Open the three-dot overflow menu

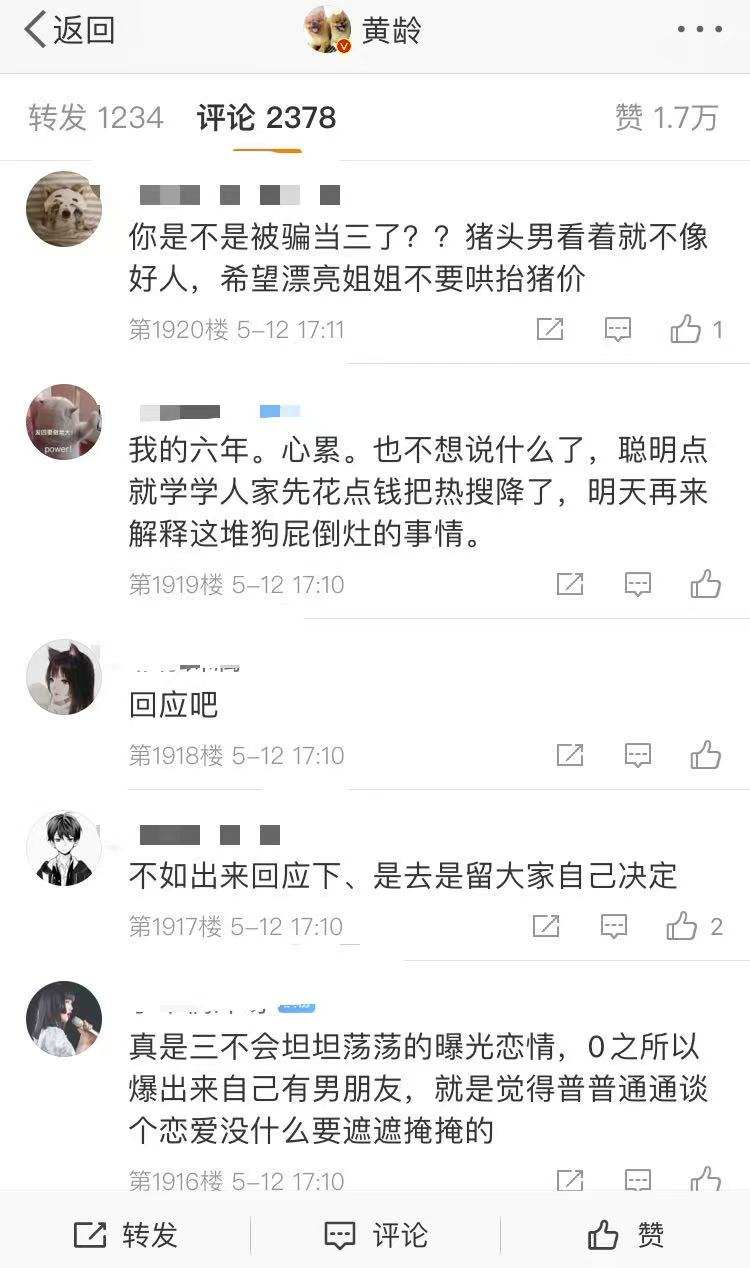tap(699, 30)
